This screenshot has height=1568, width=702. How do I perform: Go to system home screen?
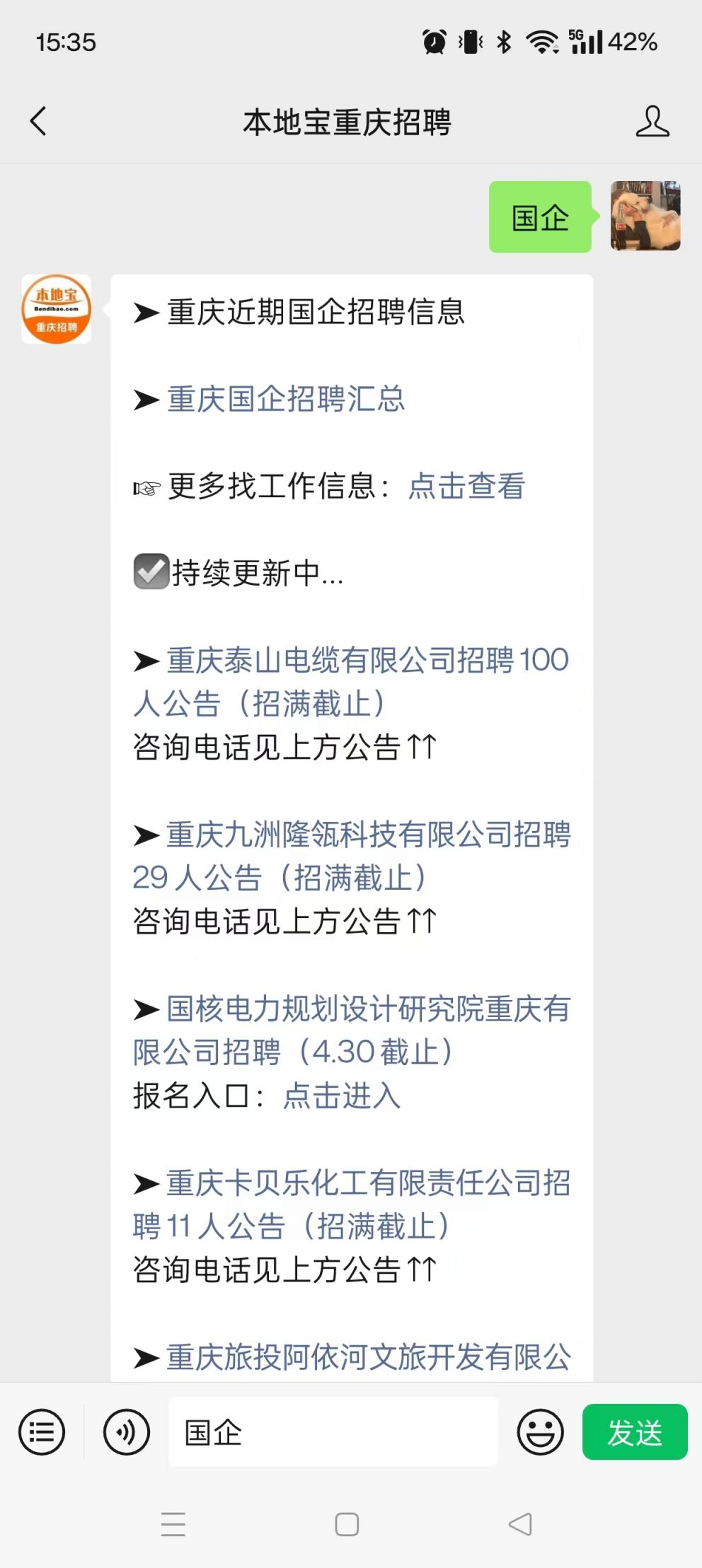[347, 1525]
